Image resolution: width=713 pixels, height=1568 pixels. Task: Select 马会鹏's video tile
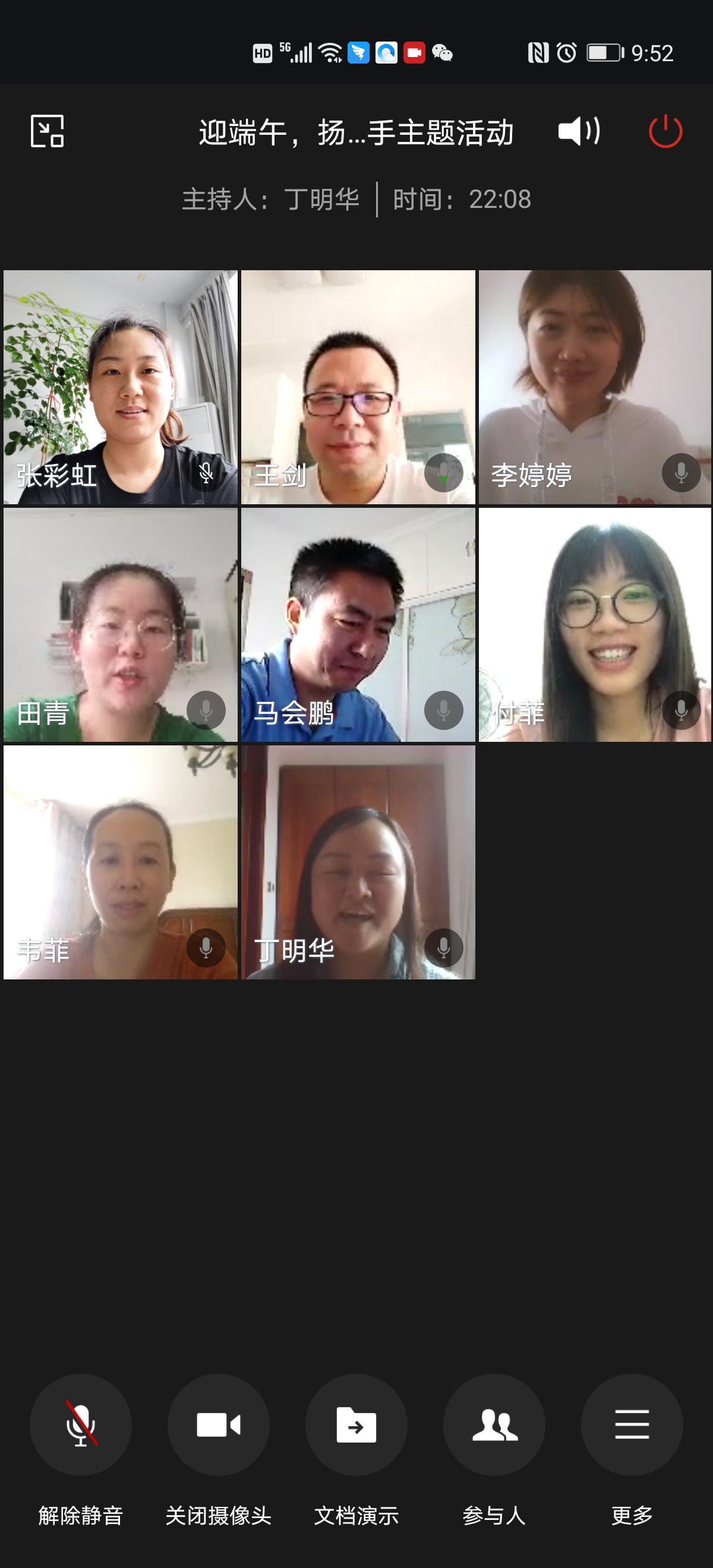pyautogui.click(x=358, y=624)
